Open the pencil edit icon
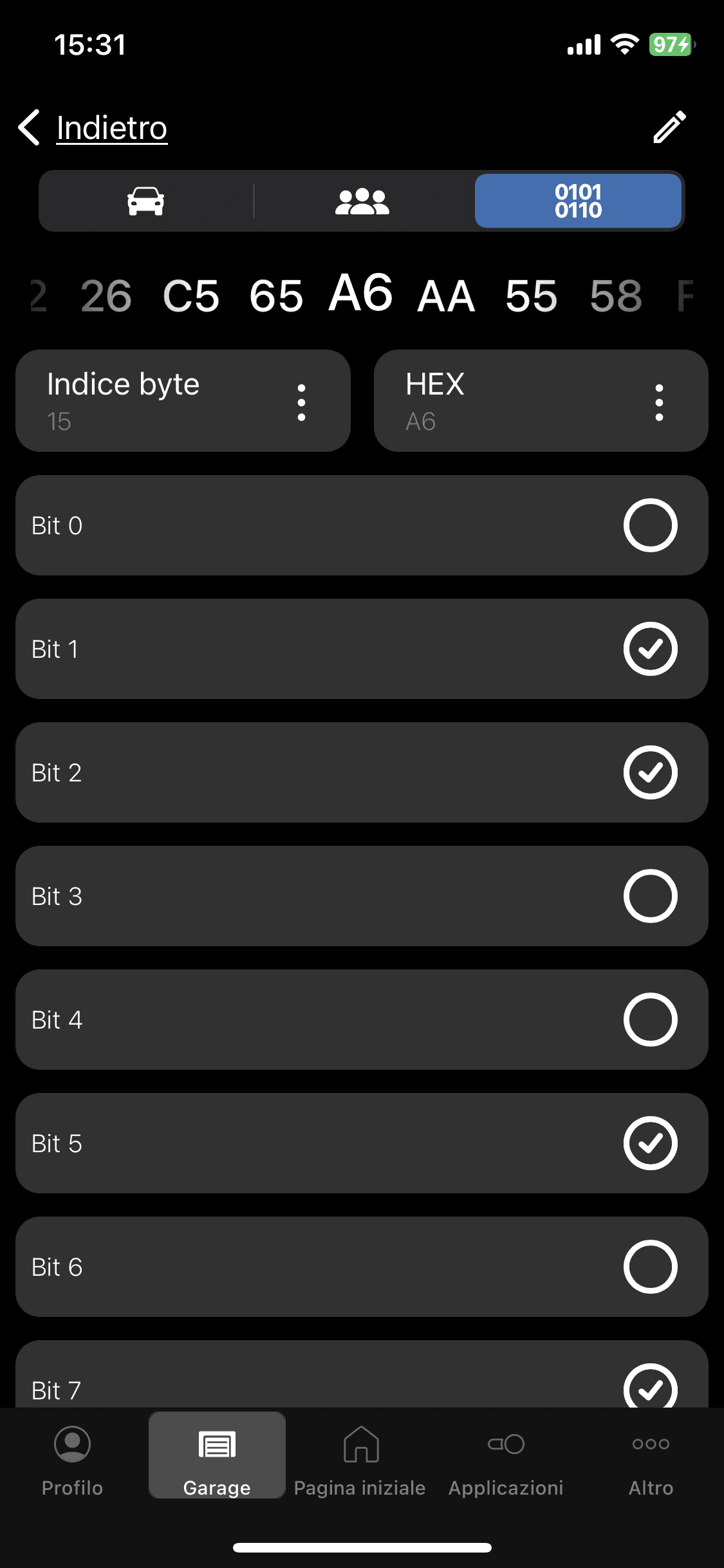724x1568 pixels. 669,127
